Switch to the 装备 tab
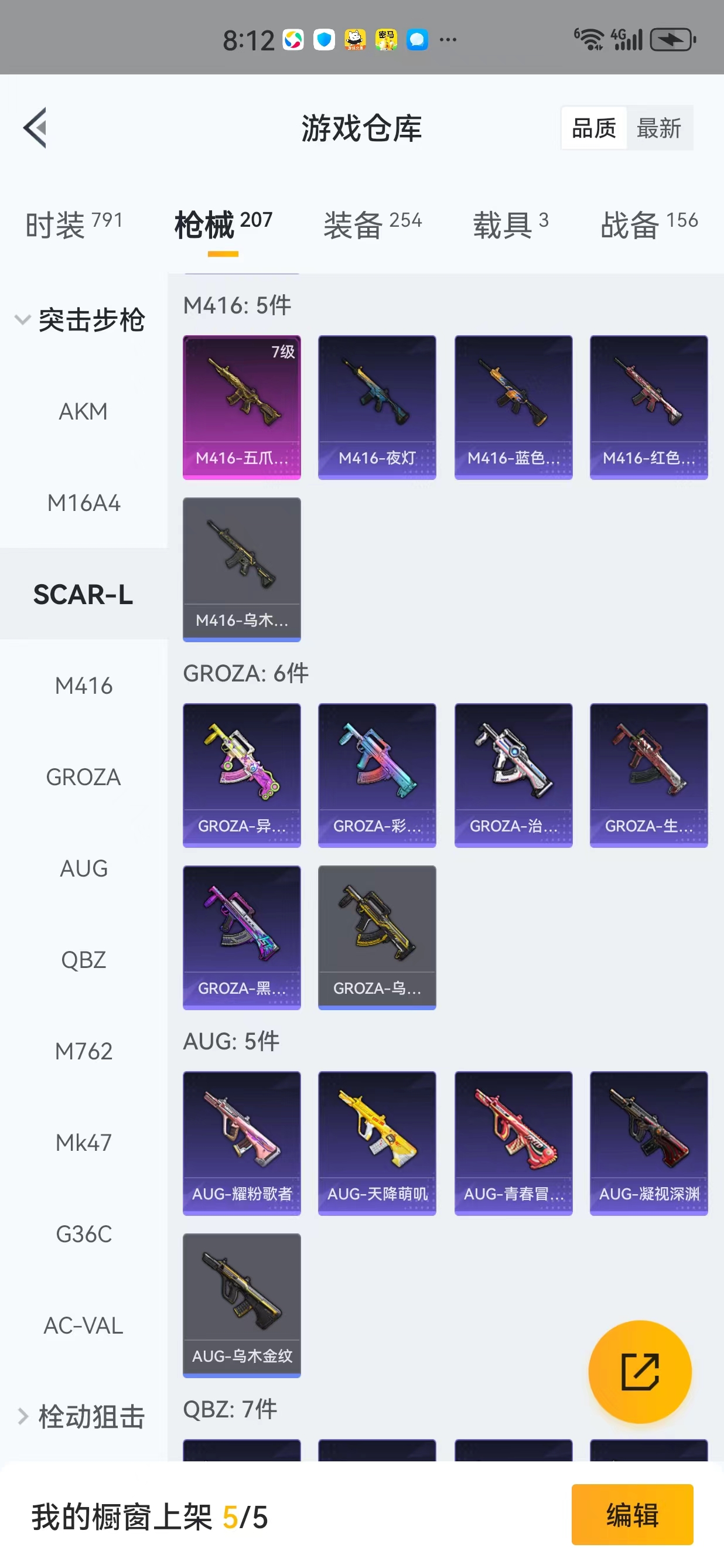The image size is (724, 1568). (x=373, y=224)
